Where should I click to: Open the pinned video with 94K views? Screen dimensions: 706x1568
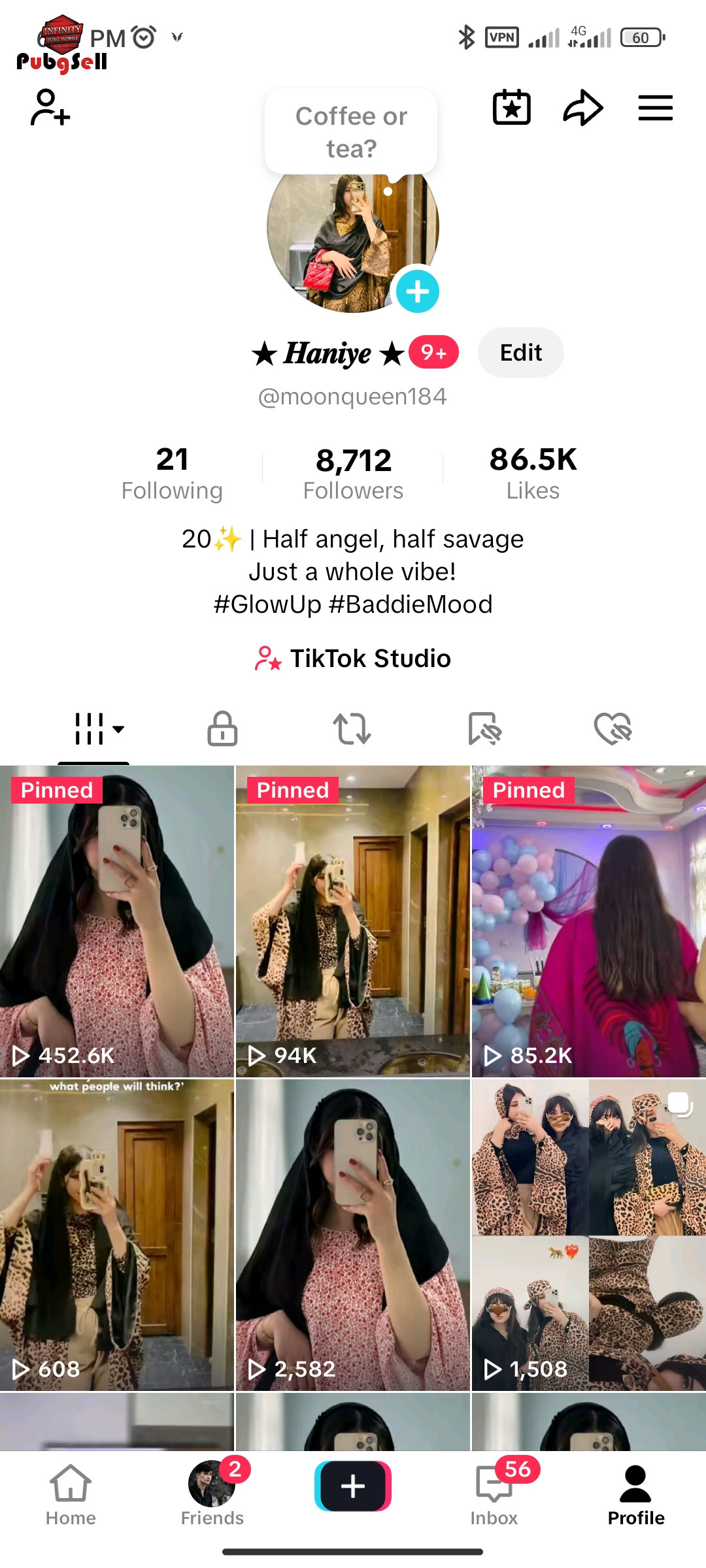click(353, 921)
